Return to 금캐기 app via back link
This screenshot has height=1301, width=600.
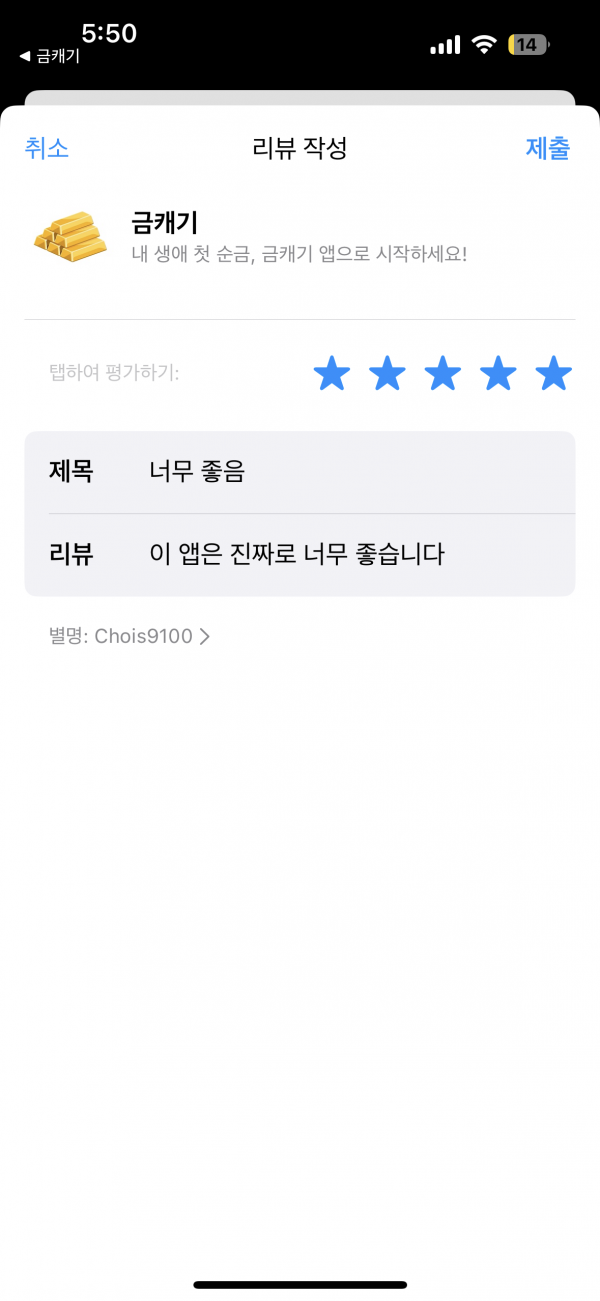[x=50, y=57]
